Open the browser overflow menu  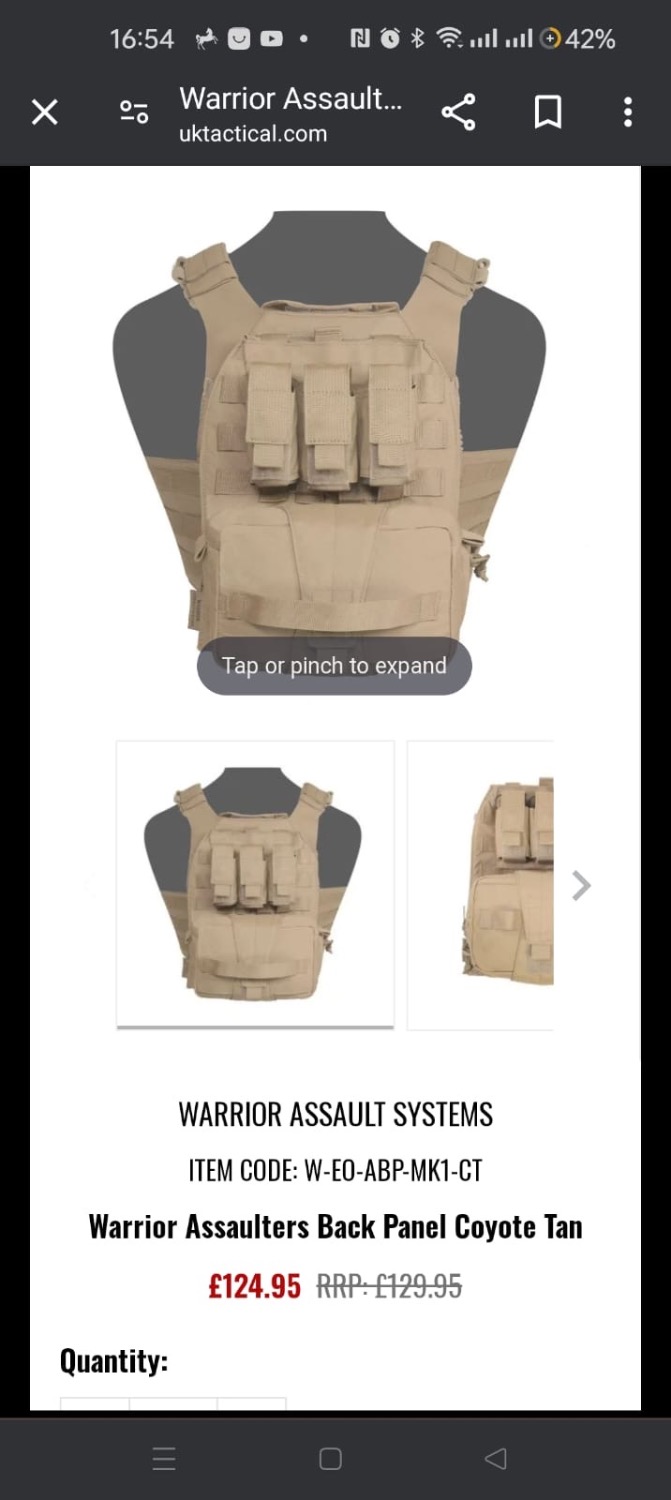[627, 112]
